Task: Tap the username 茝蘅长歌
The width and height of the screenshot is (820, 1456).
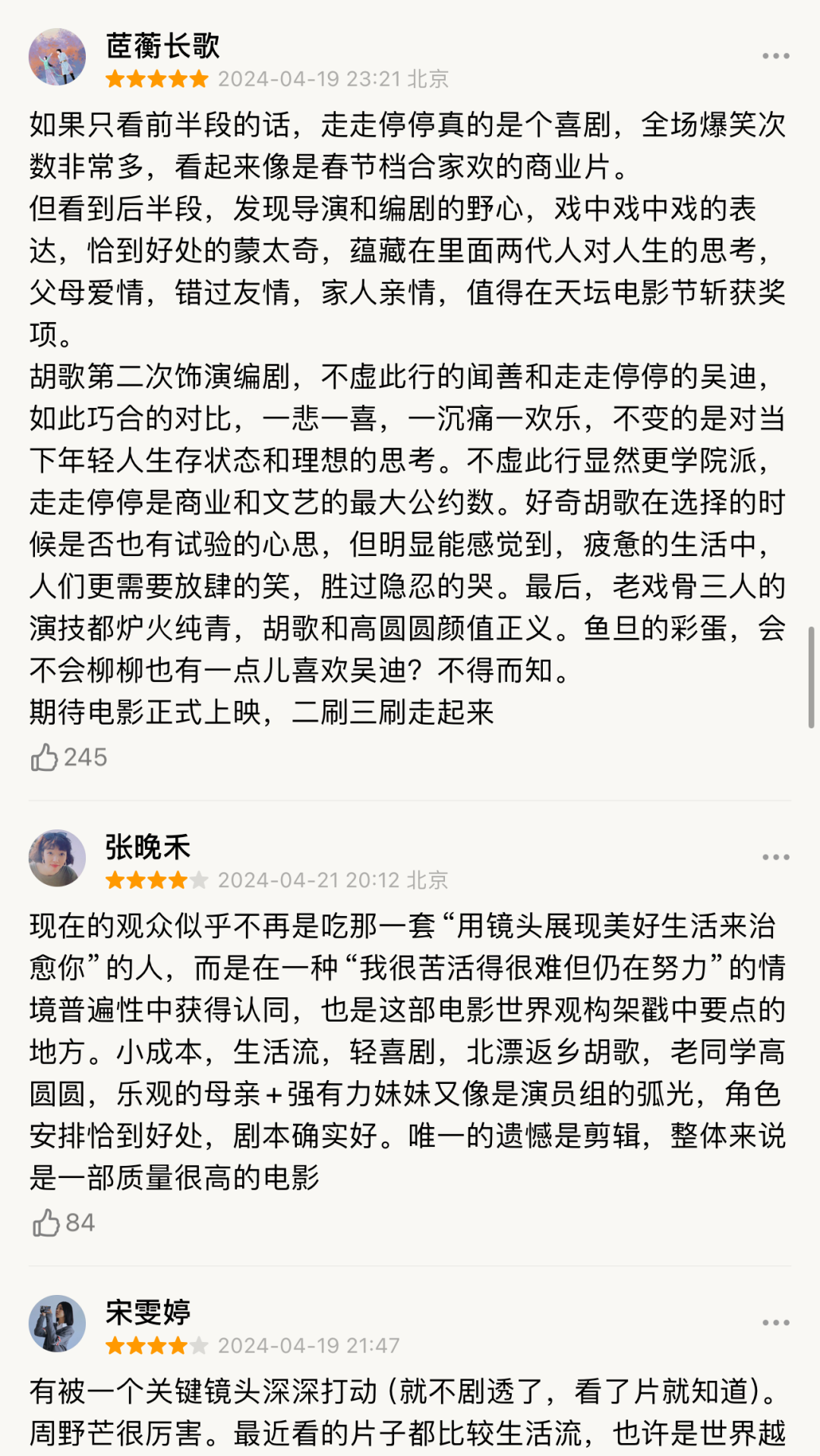Action: point(162,46)
